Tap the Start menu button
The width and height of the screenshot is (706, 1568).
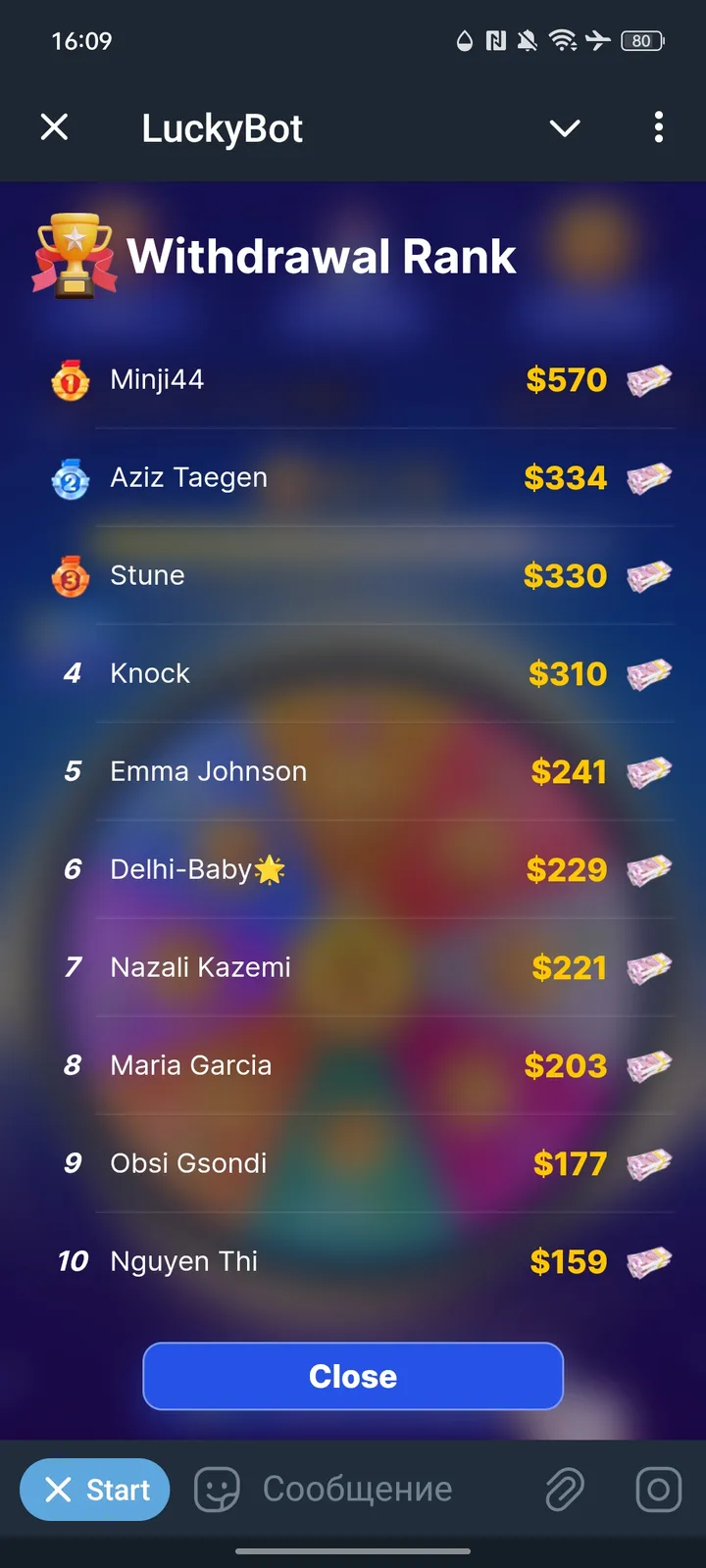tap(95, 1490)
